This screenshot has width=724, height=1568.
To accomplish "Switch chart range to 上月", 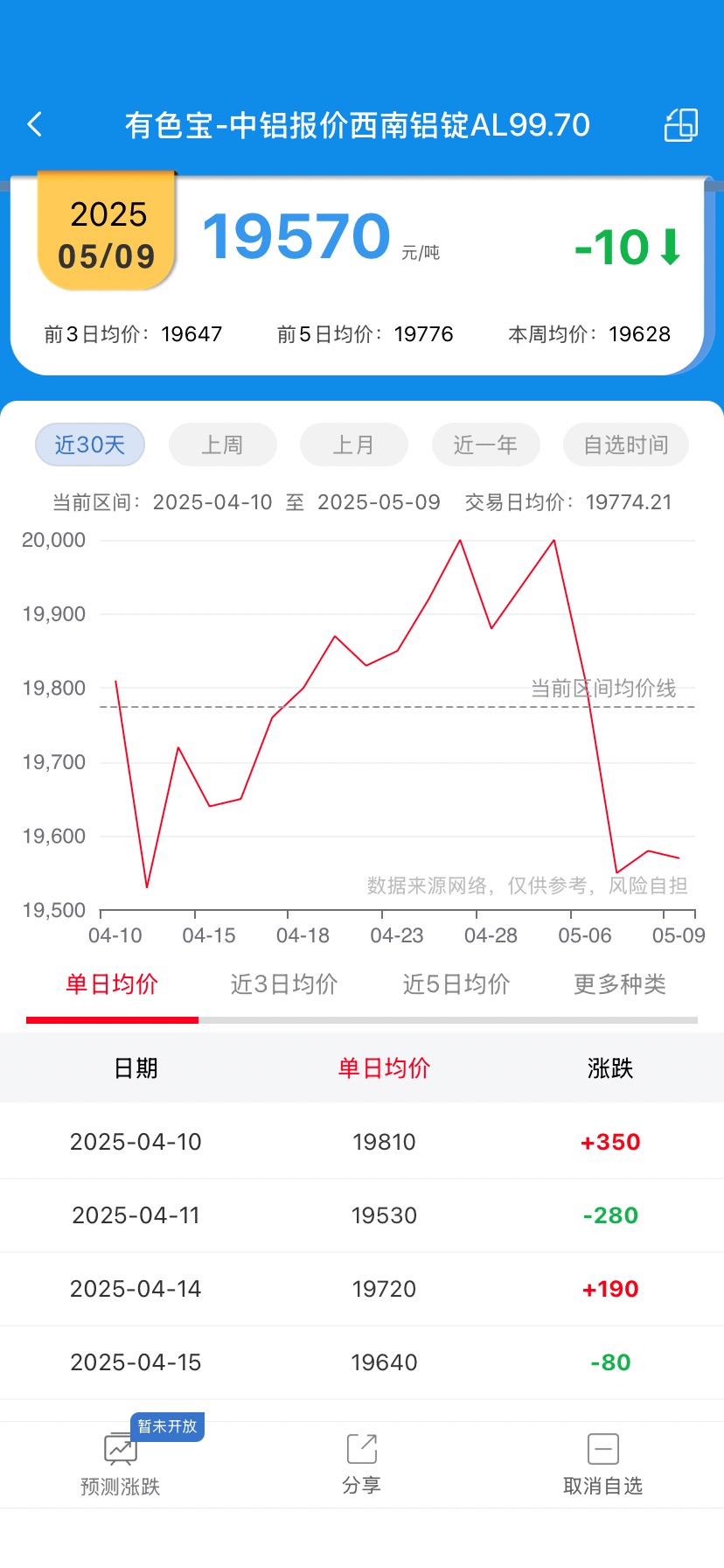I will (x=354, y=444).
